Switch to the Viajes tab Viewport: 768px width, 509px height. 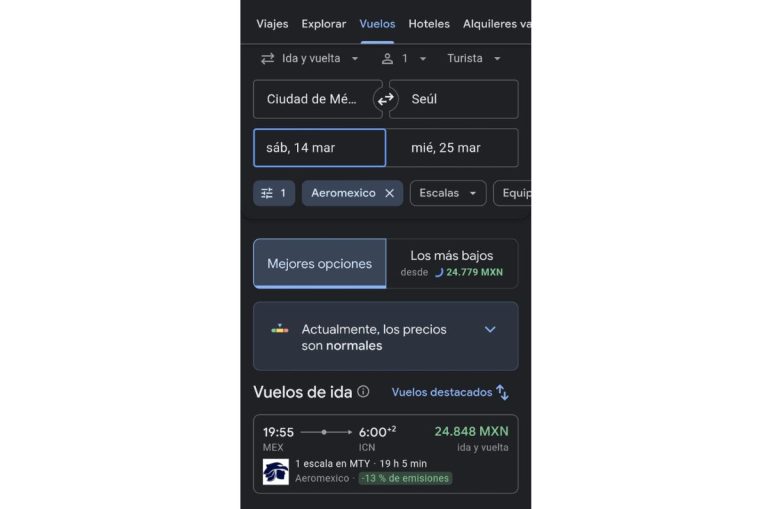(x=272, y=24)
